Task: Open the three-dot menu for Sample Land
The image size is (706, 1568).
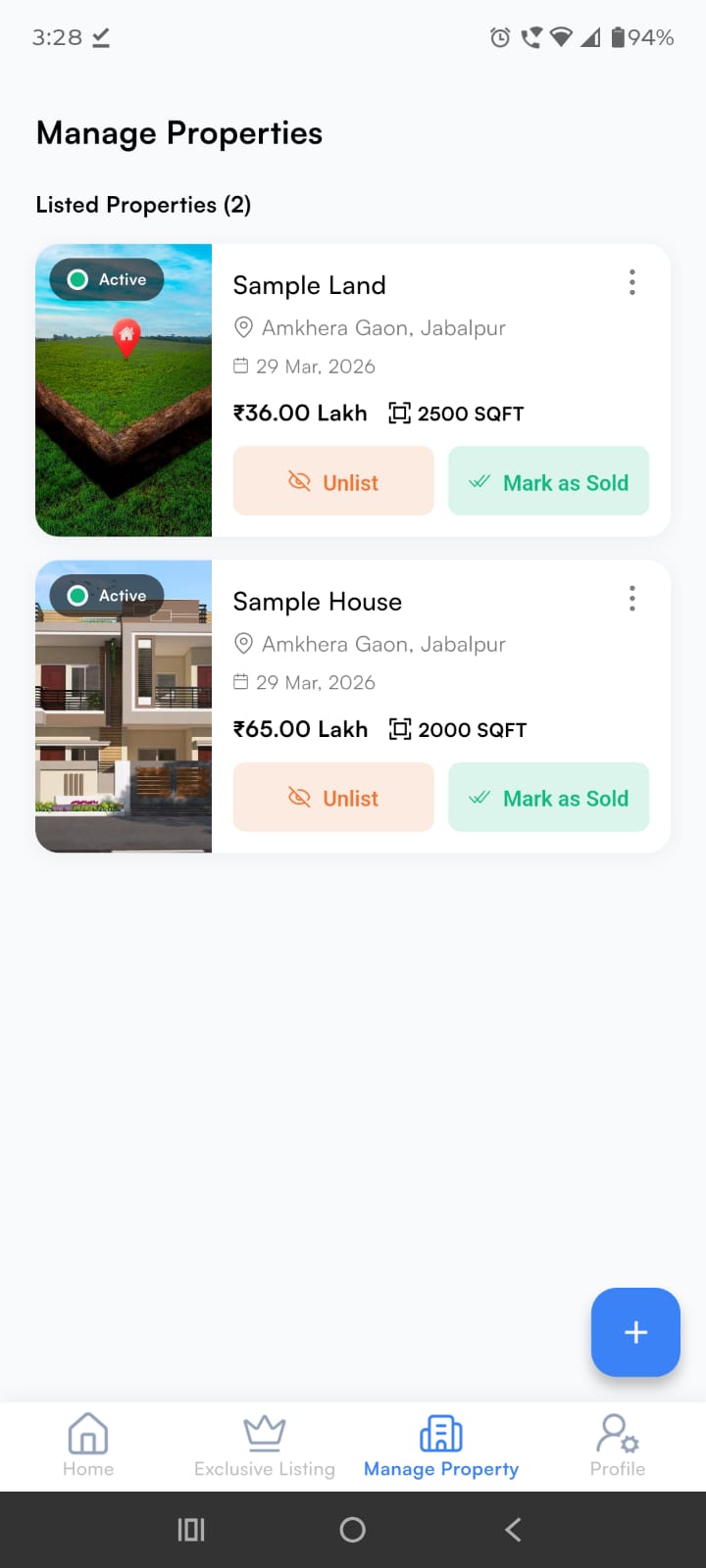Action: (x=632, y=282)
